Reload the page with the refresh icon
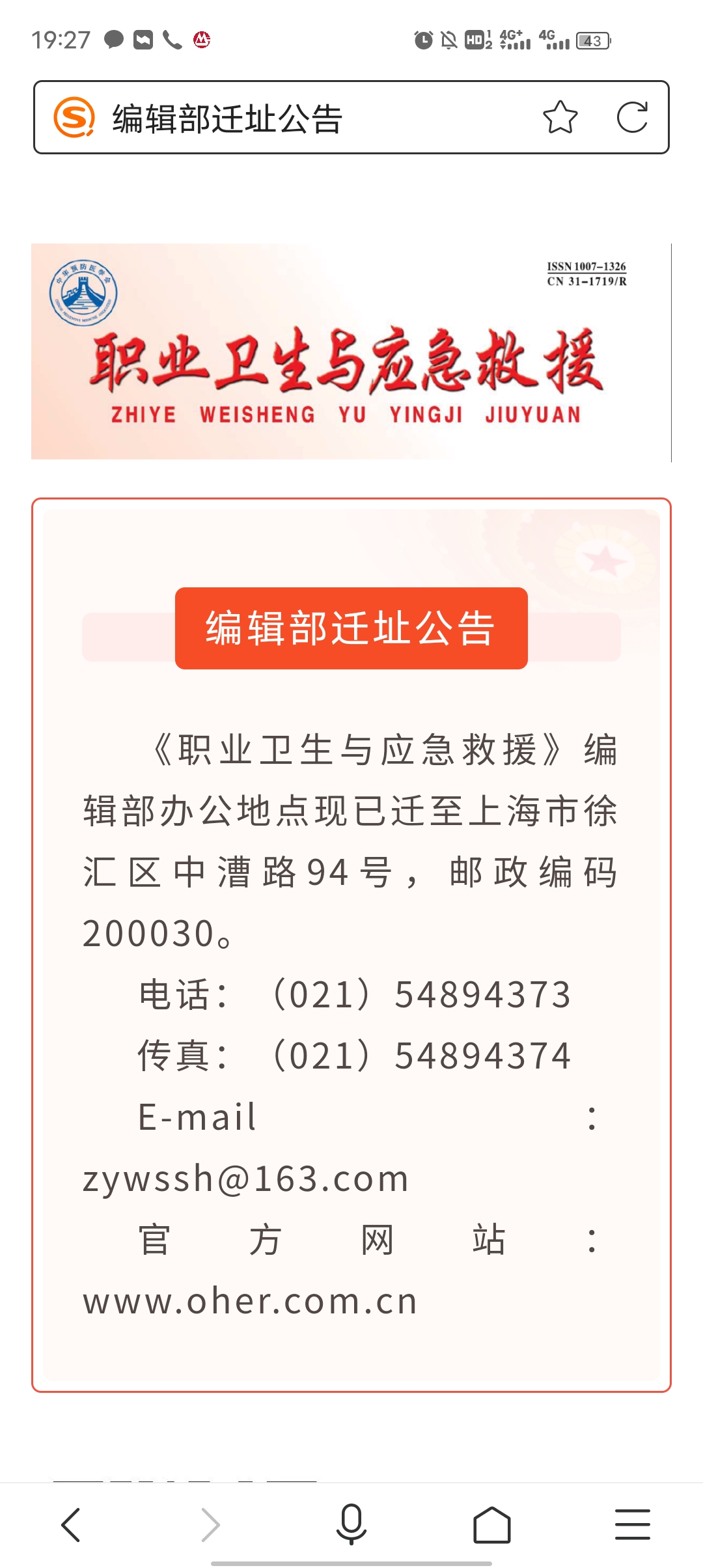Viewport: 703px width, 1568px height. coord(632,117)
